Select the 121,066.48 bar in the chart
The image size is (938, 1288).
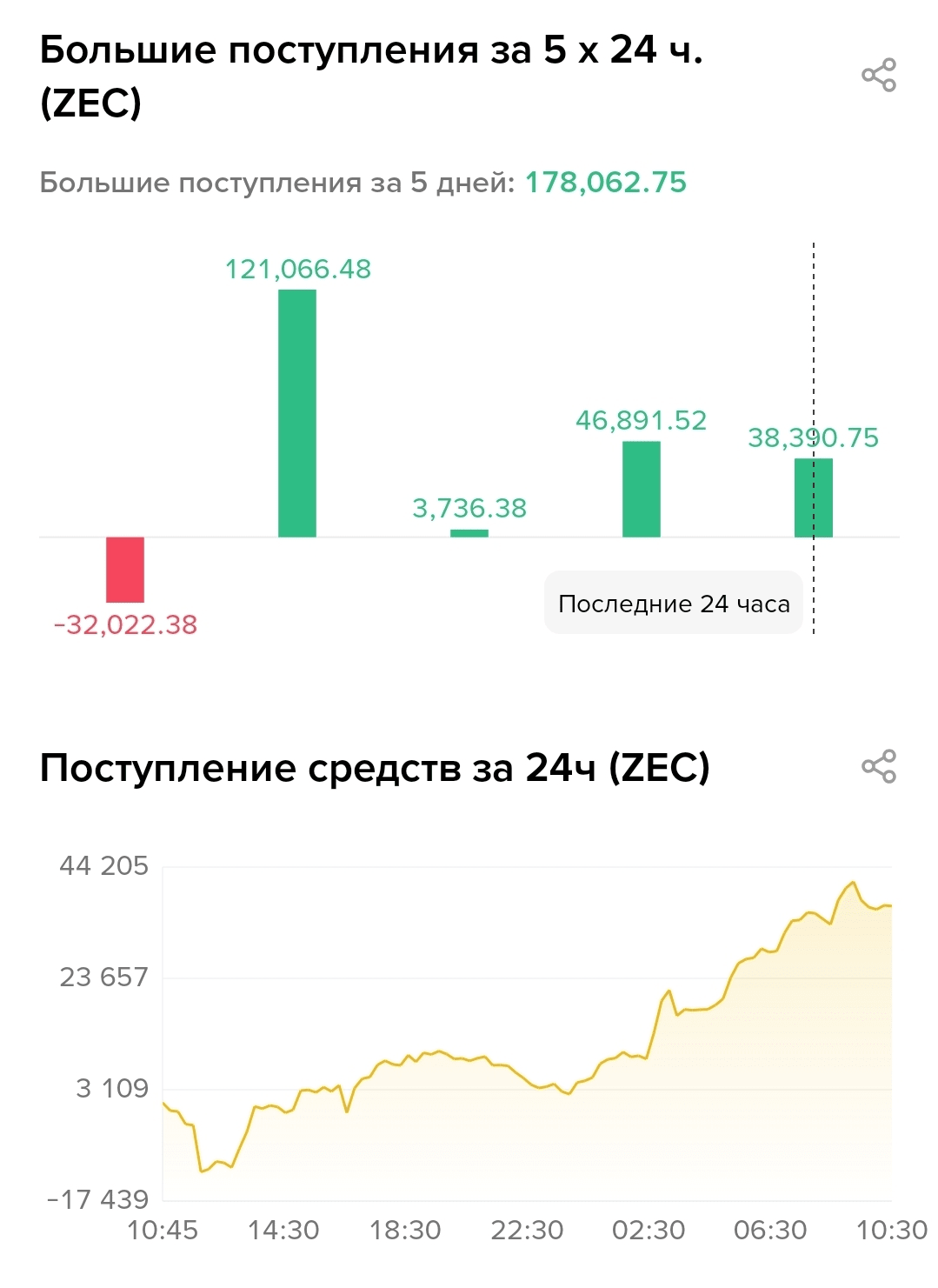pyautogui.click(x=297, y=413)
